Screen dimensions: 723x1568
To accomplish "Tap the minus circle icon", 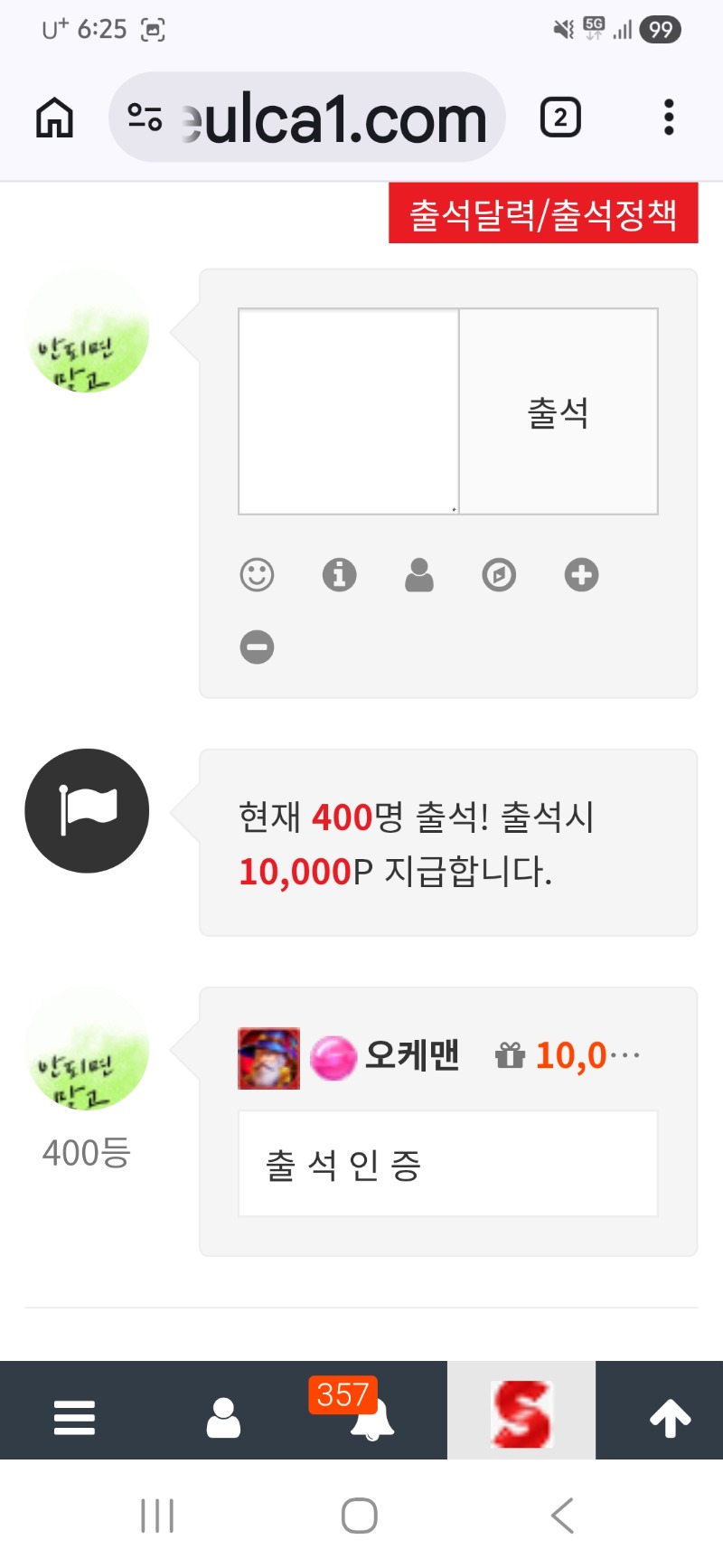I will (257, 647).
